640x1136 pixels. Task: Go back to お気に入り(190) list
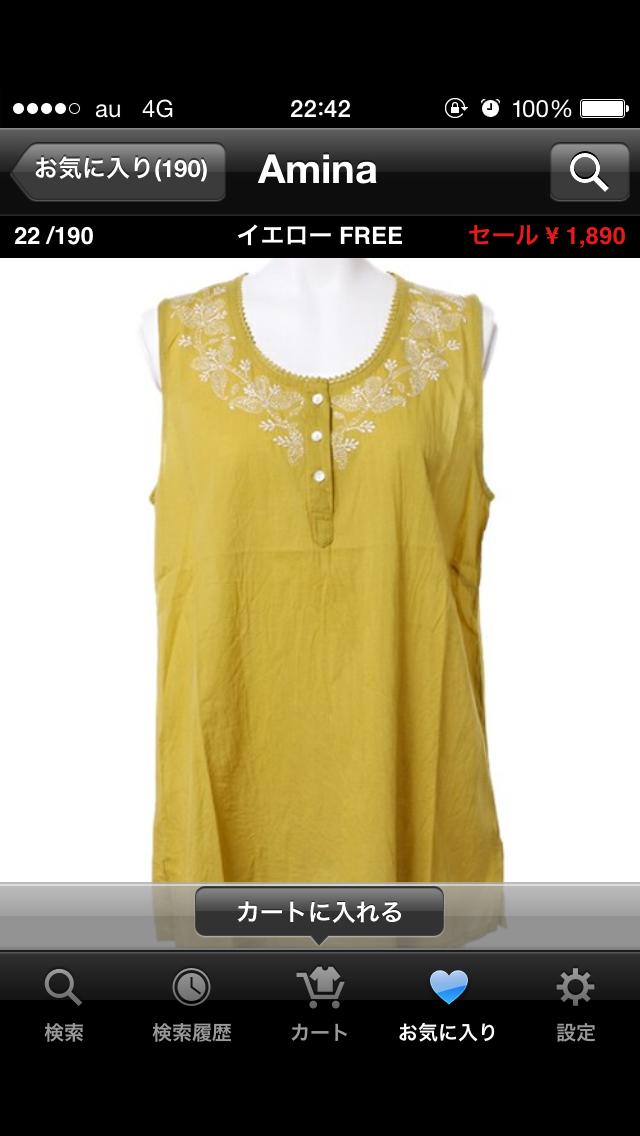tap(118, 171)
